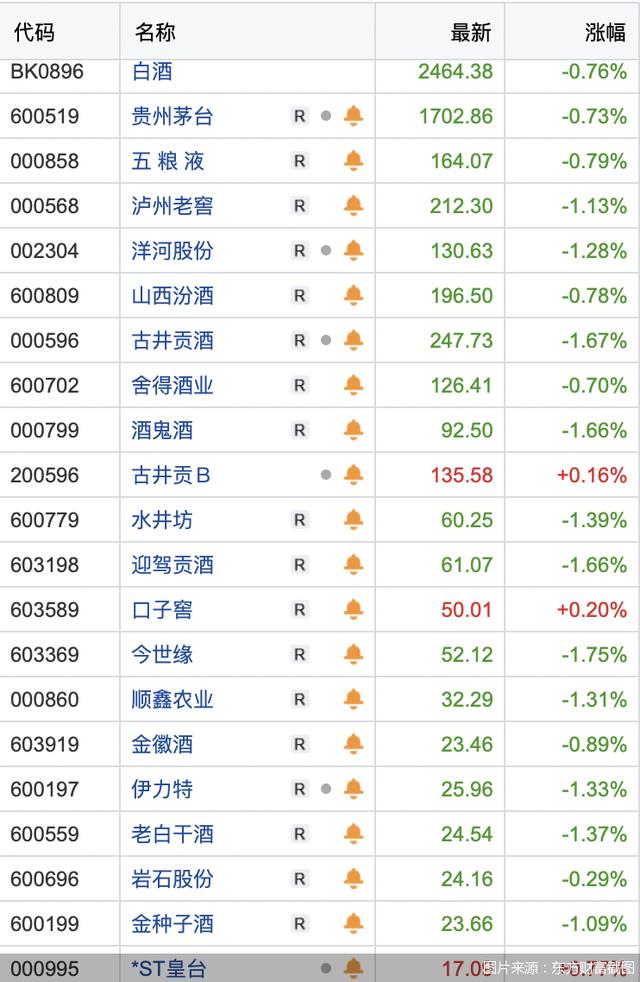Set a price alert for 五 粮 液
This screenshot has width=640, height=982.
[x=353, y=161]
